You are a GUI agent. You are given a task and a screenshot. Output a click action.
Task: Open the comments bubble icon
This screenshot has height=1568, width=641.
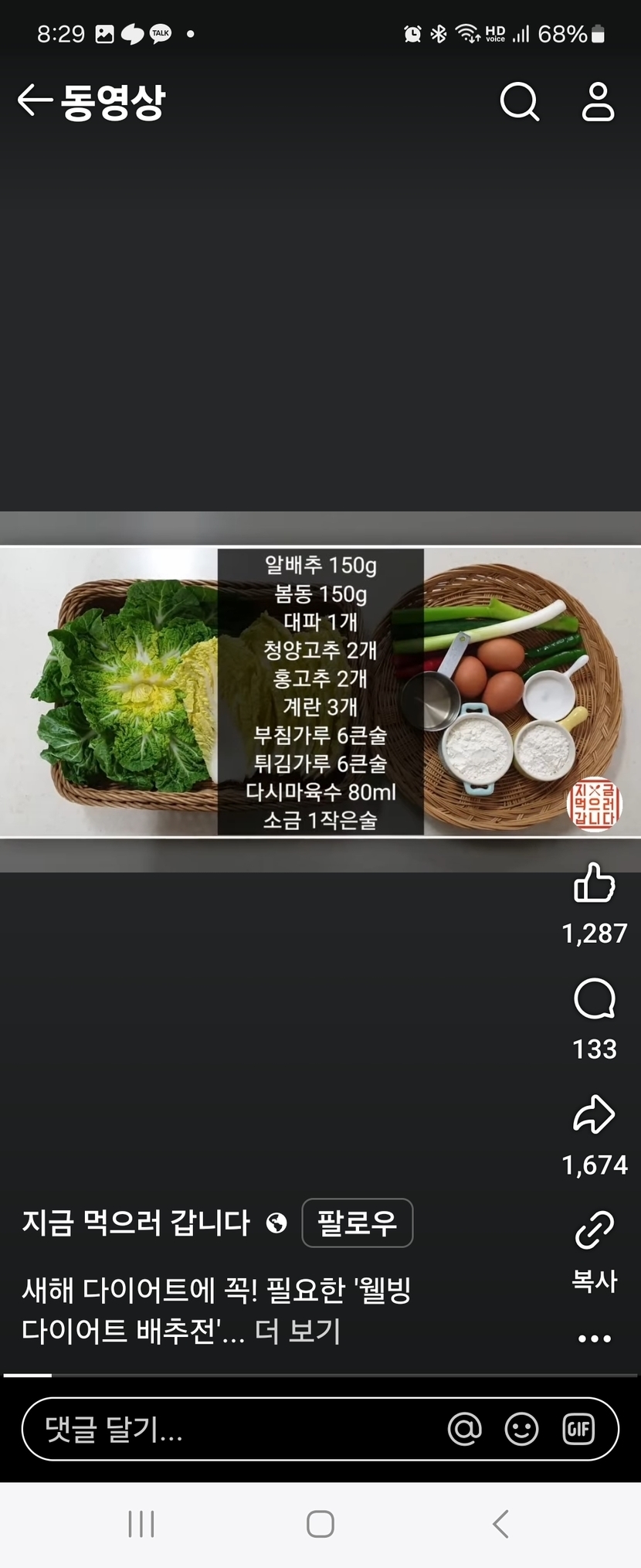click(x=594, y=999)
